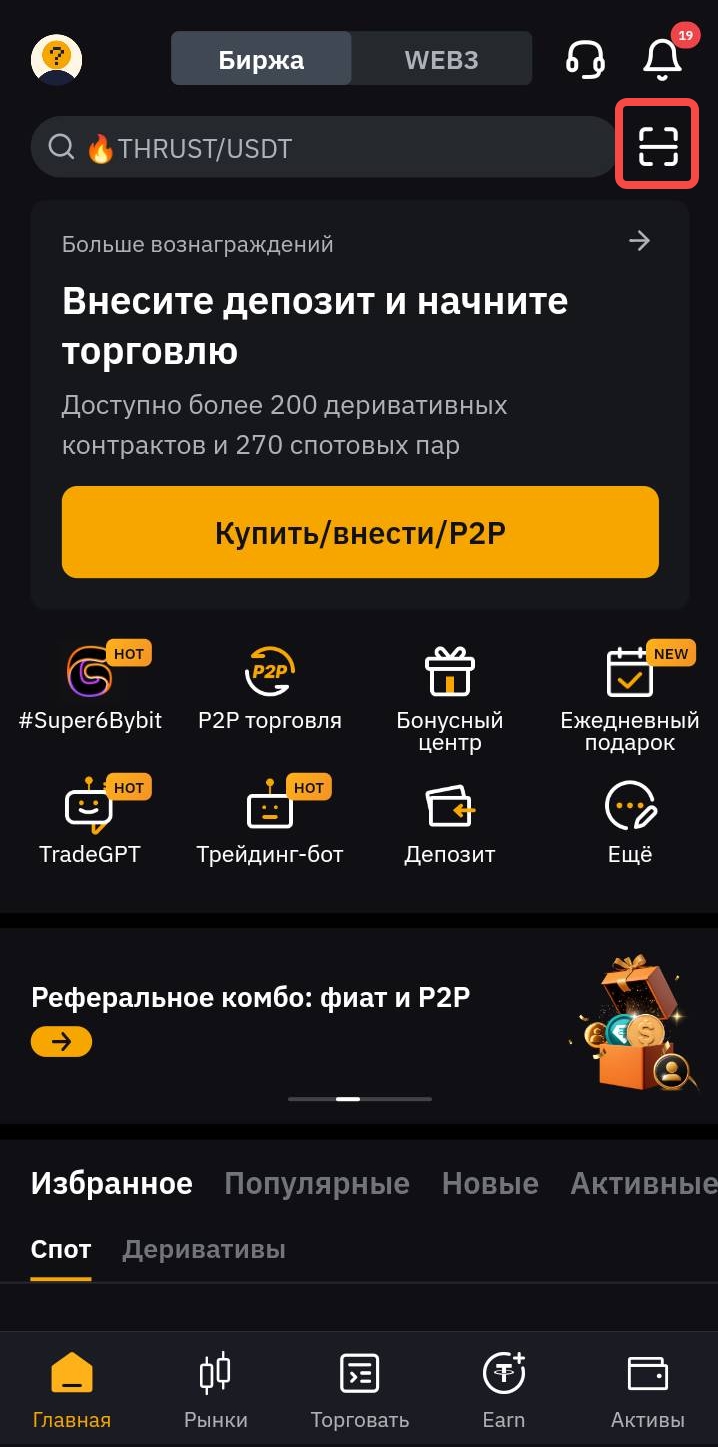Open the Больше вознаграждений arrow

tap(639, 241)
